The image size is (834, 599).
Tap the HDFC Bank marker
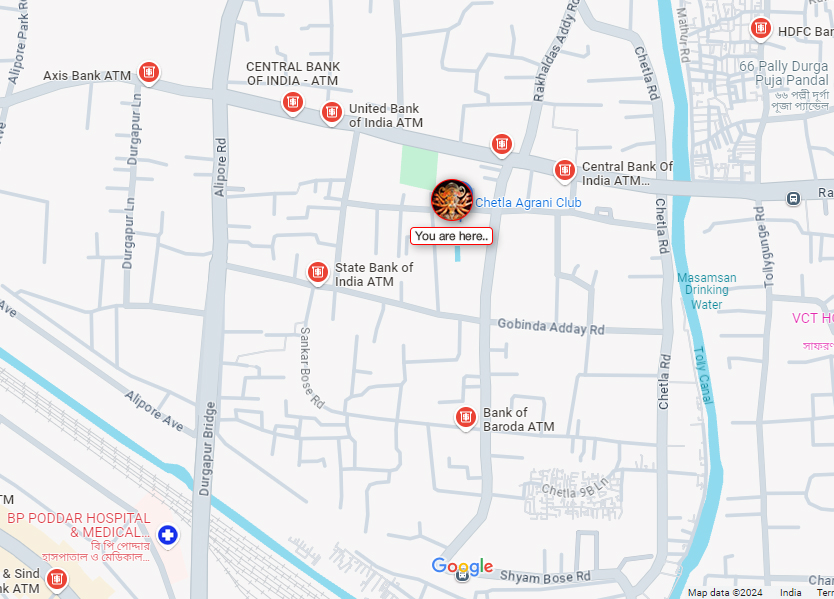(x=761, y=29)
